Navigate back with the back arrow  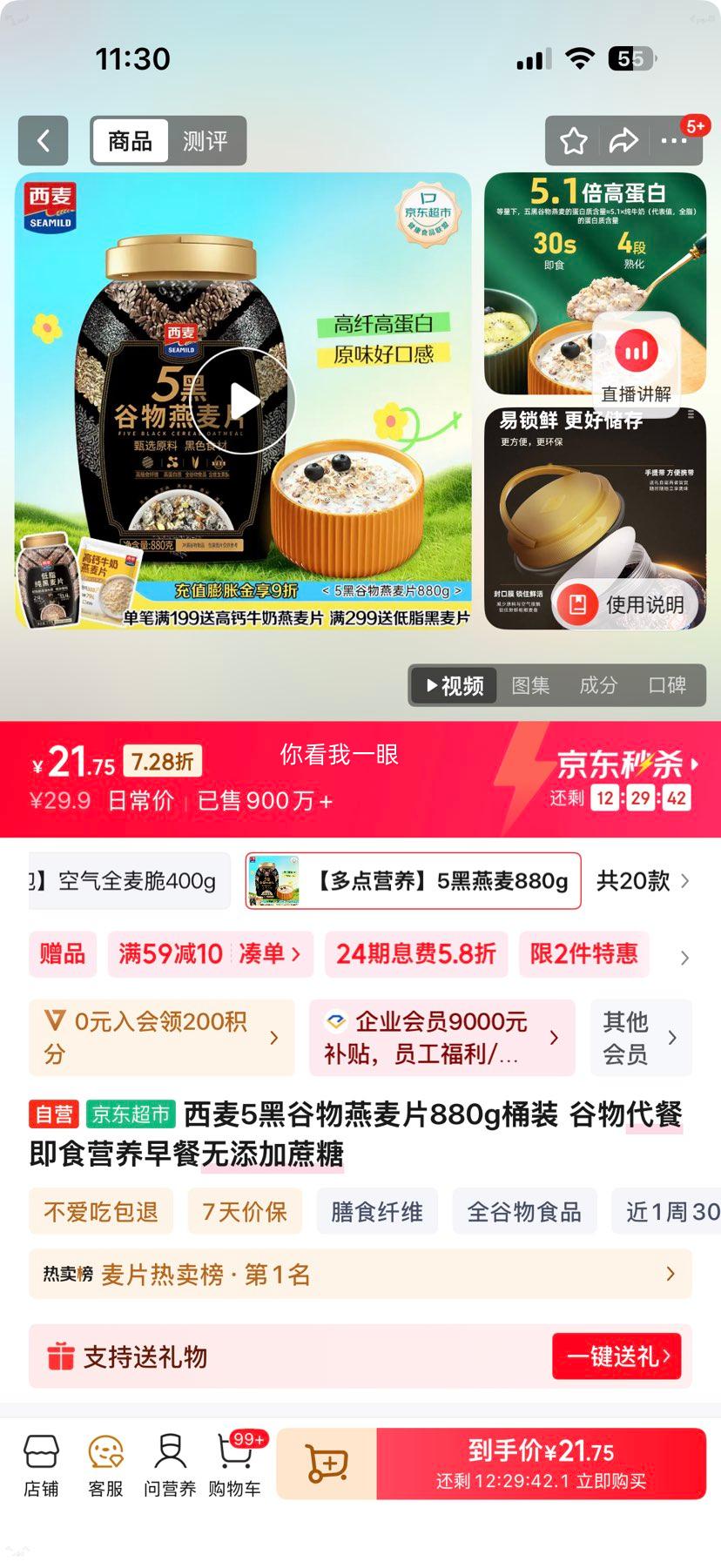tap(43, 140)
